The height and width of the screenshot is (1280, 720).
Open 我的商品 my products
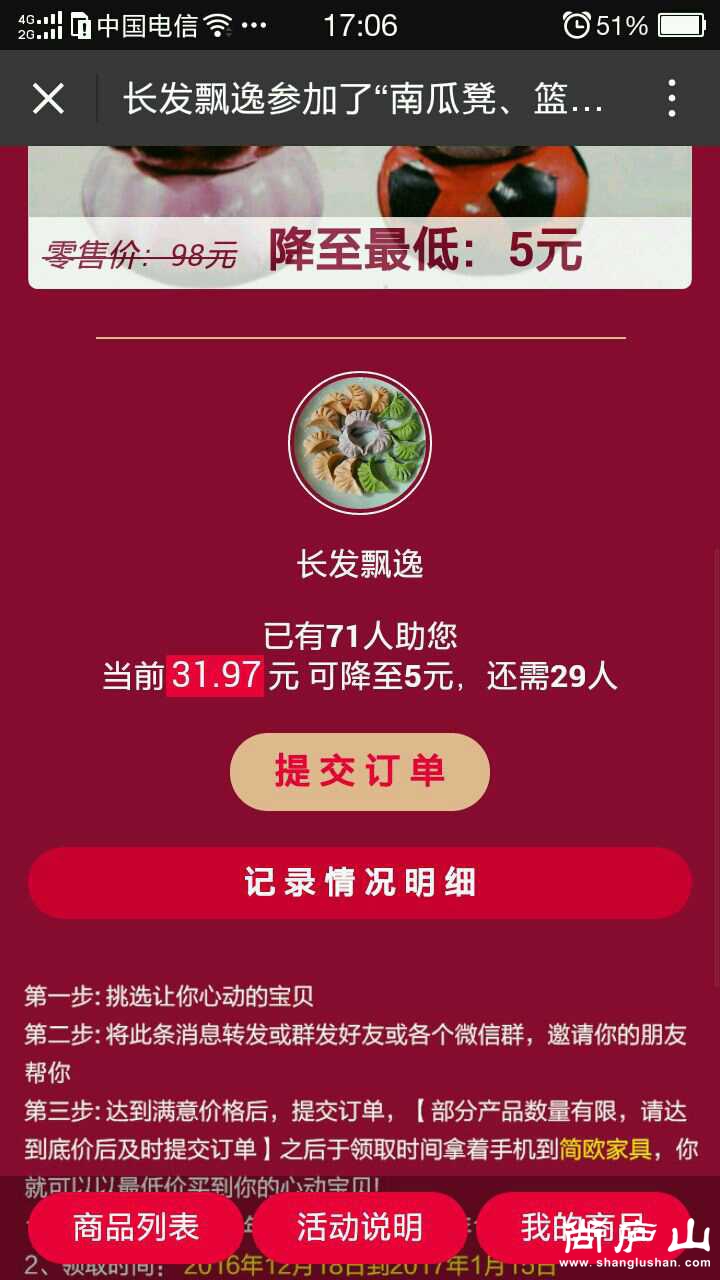pos(583,1228)
